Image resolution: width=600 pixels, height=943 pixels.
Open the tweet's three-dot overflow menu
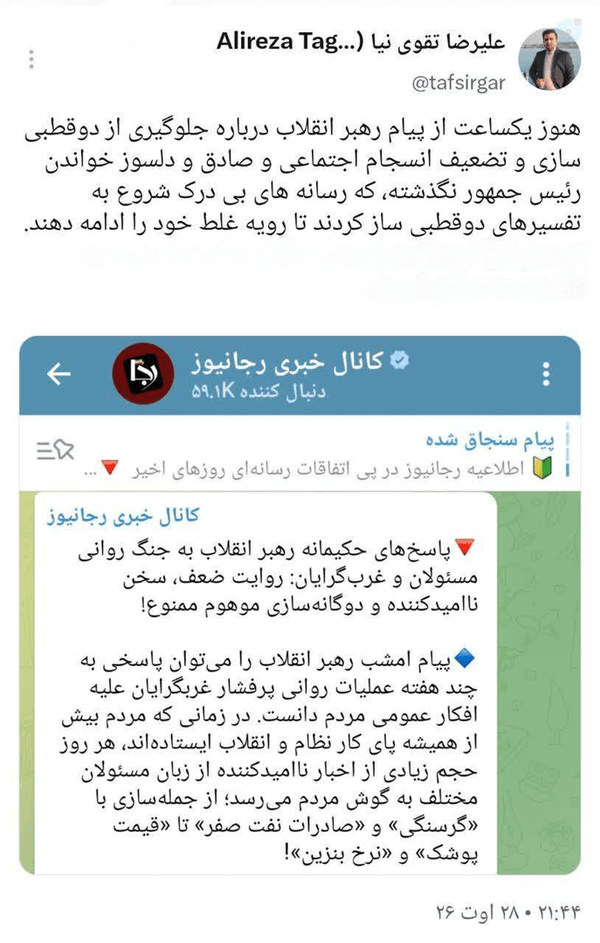tap(31, 60)
